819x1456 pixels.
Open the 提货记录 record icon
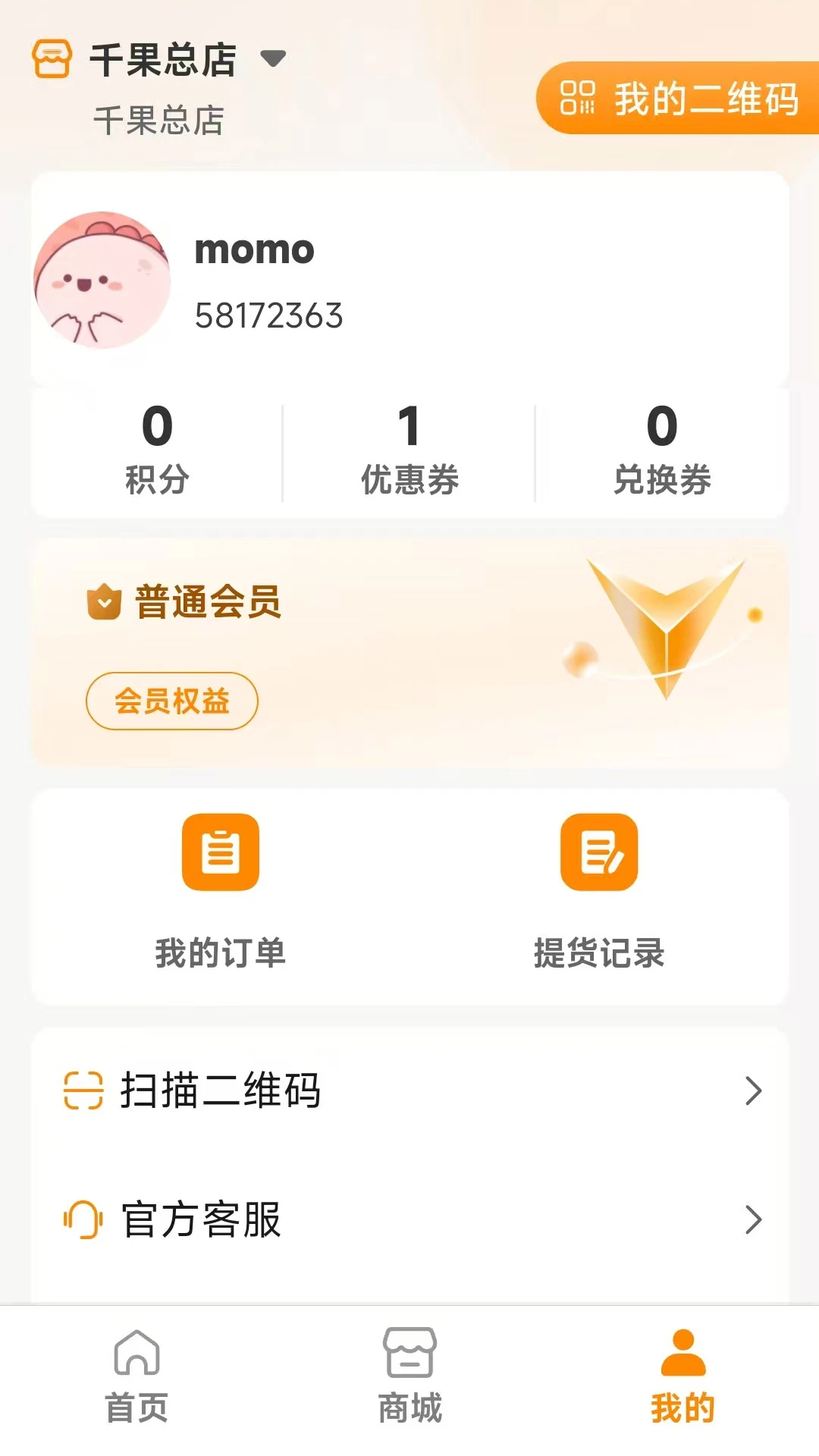pyautogui.click(x=600, y=852)
